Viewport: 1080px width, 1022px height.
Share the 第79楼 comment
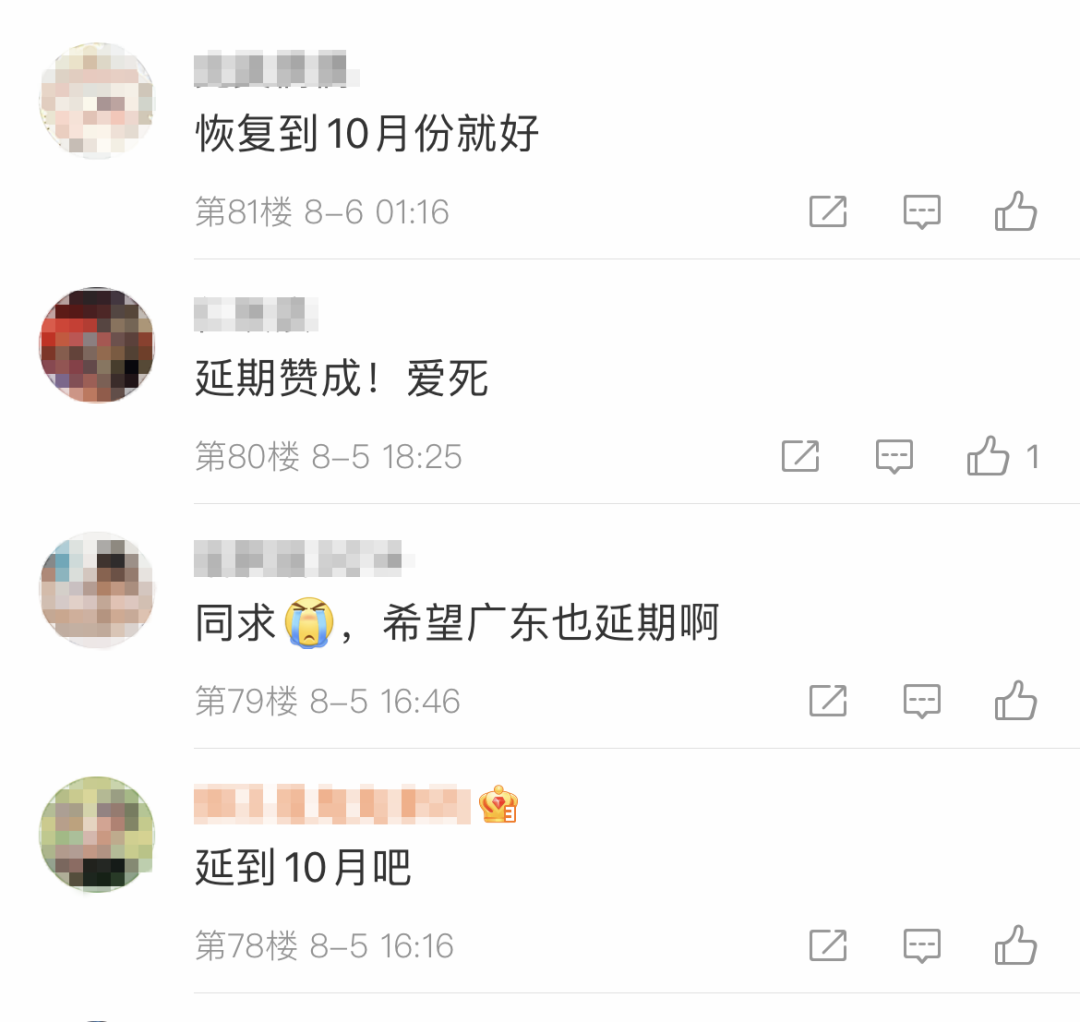coord(828,701)
